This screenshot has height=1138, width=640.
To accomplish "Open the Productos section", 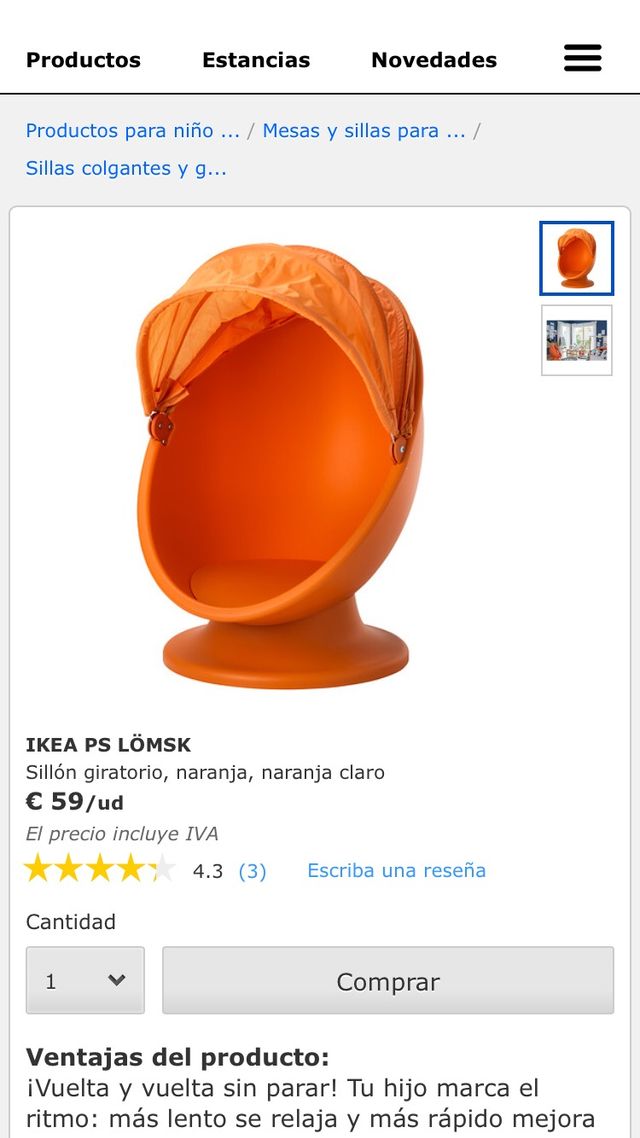I will tap(83, 60).
